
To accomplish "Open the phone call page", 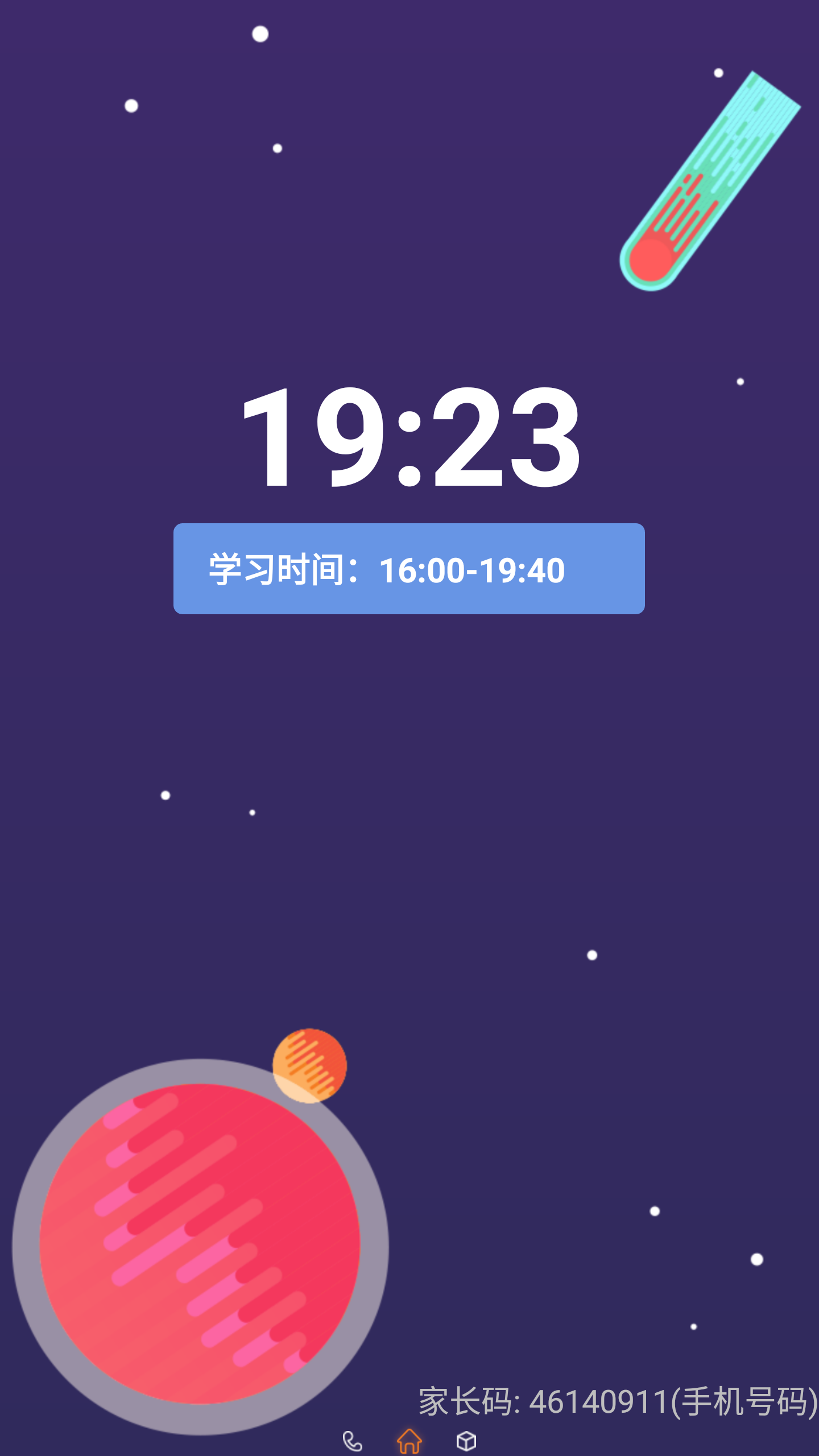I will coord(353,1441).
